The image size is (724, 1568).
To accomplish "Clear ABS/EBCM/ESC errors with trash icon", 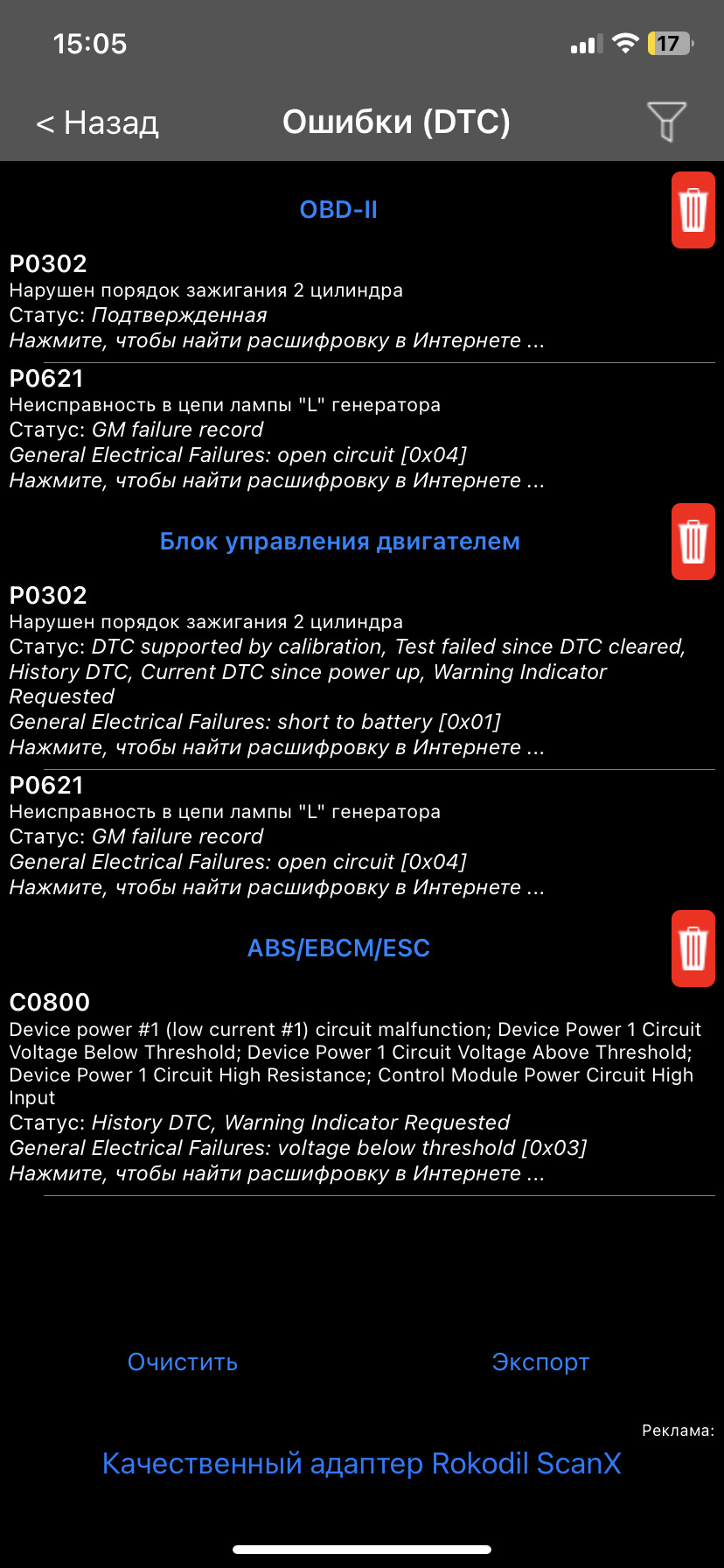I will (693, 948).
